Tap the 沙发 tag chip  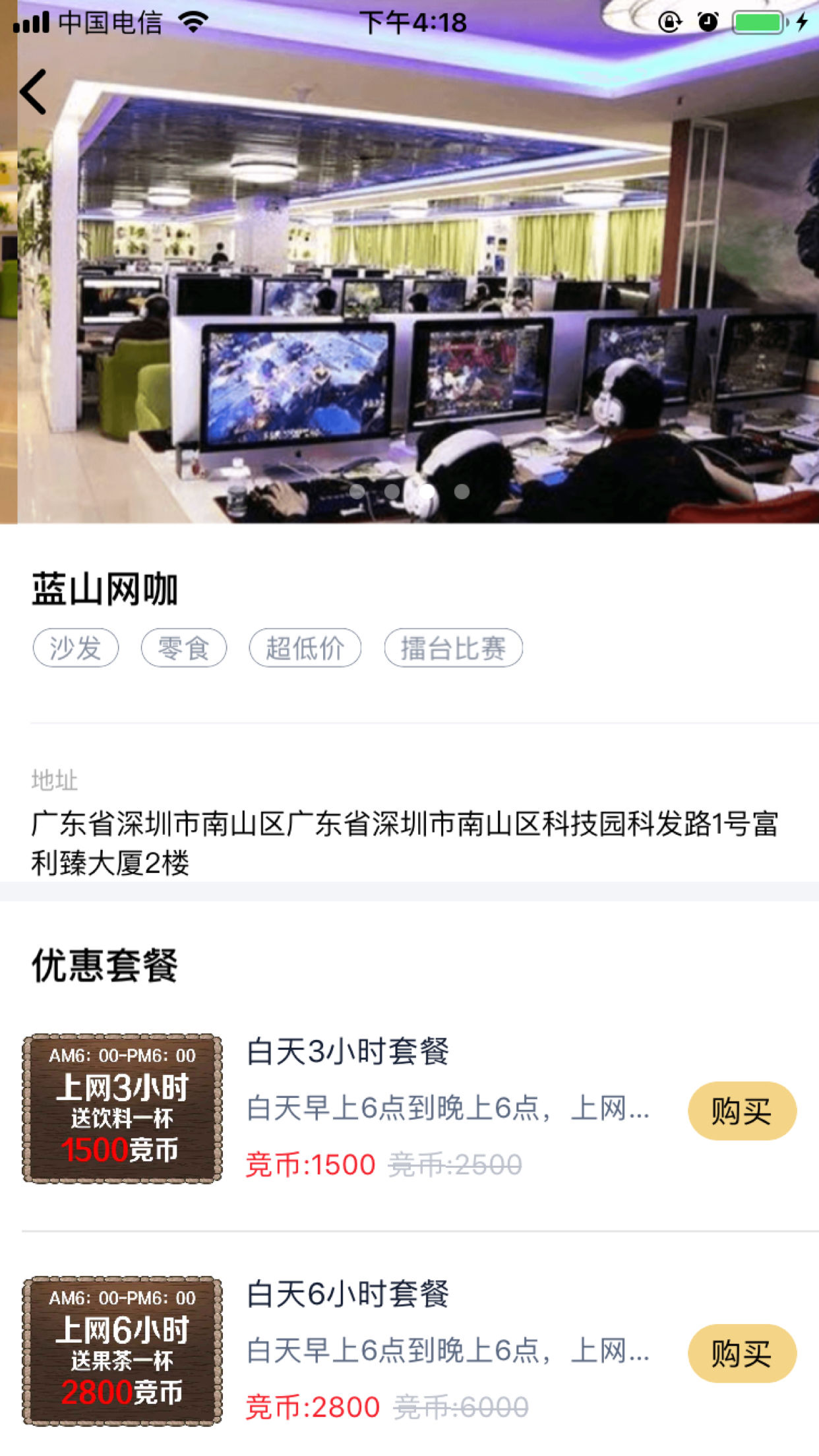pos(76,648)
